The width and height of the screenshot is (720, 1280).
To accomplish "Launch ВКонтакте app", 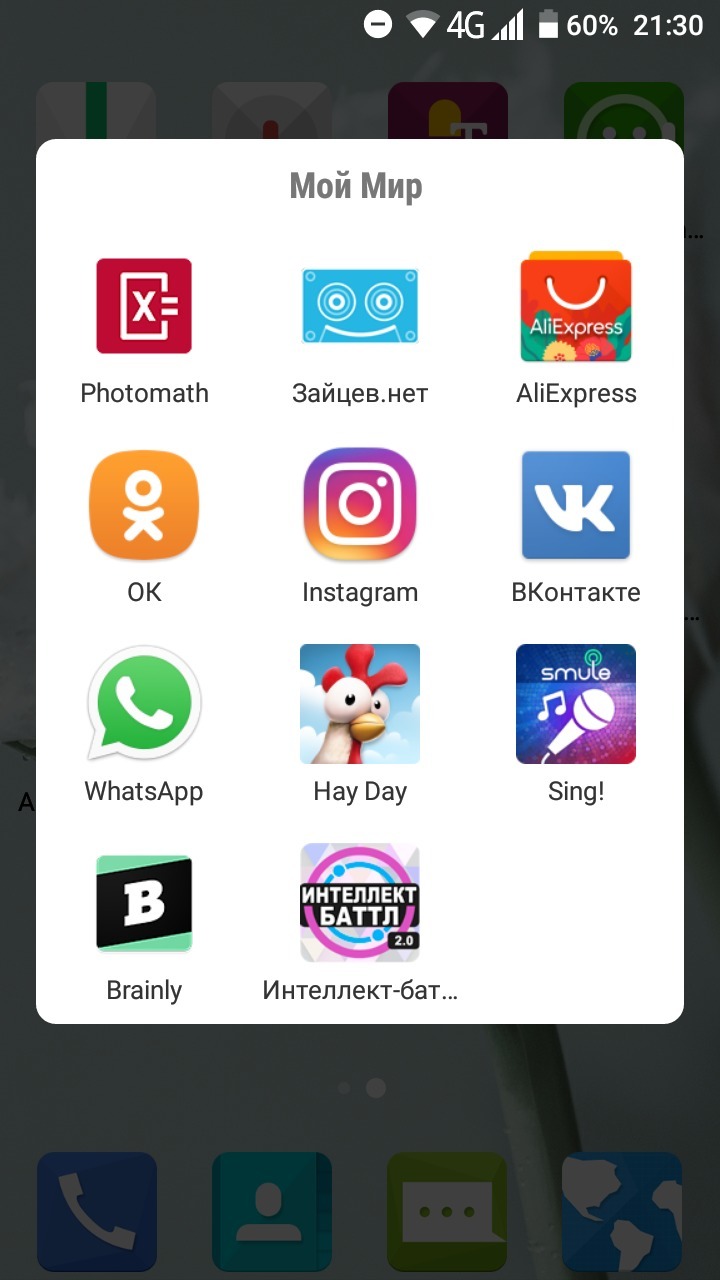I will point(576,505).
